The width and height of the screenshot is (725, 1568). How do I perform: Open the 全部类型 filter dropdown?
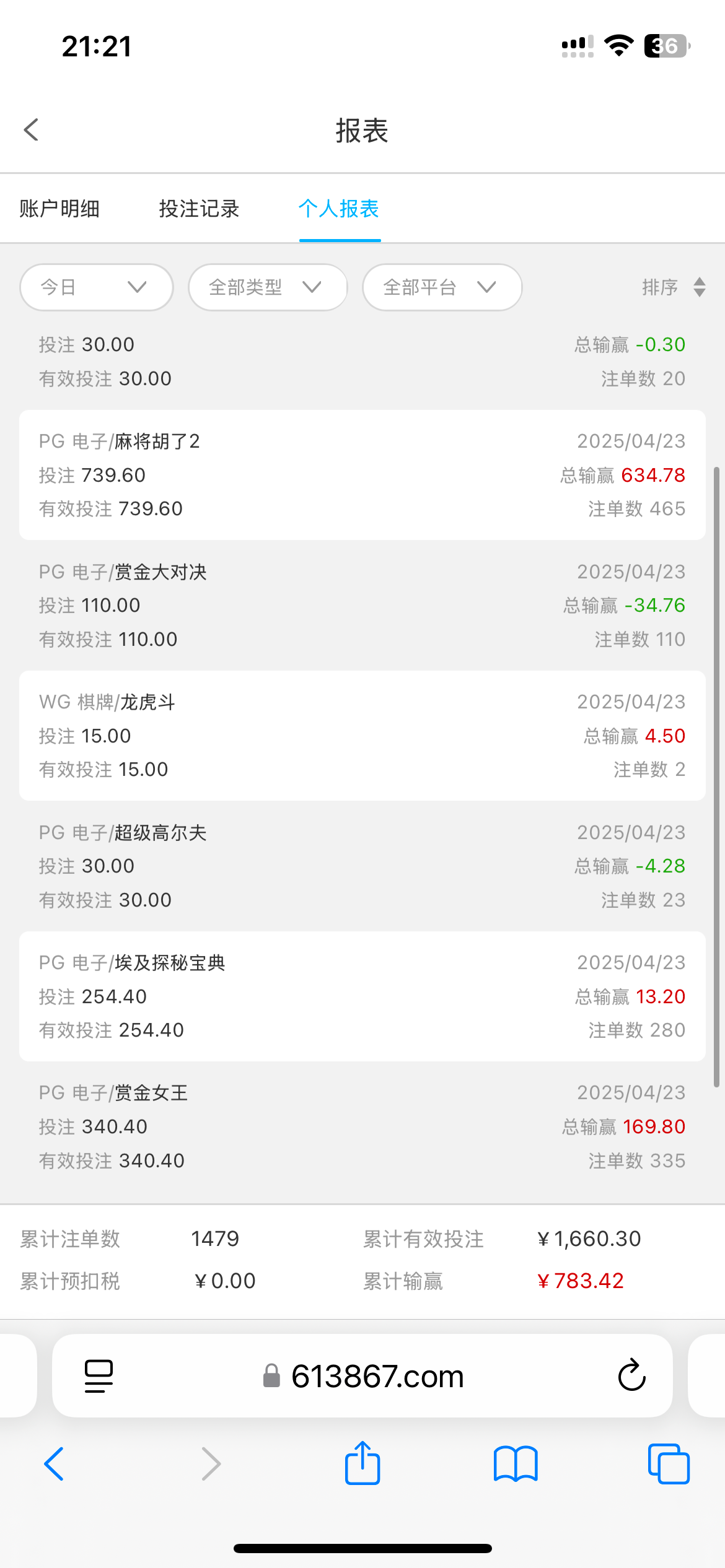[267, 287]
